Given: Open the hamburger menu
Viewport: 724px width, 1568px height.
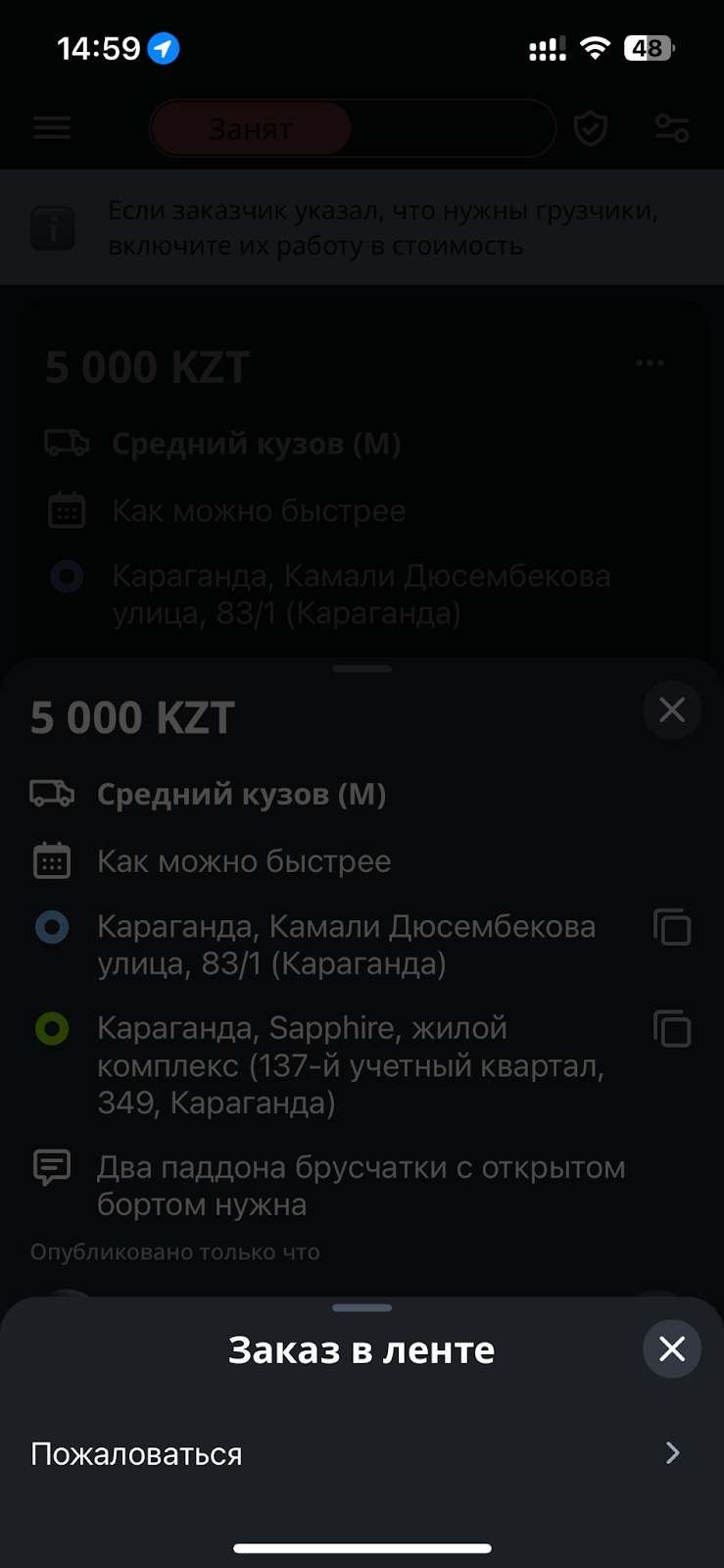Looking at the screenshot, I should coord(52,128).
